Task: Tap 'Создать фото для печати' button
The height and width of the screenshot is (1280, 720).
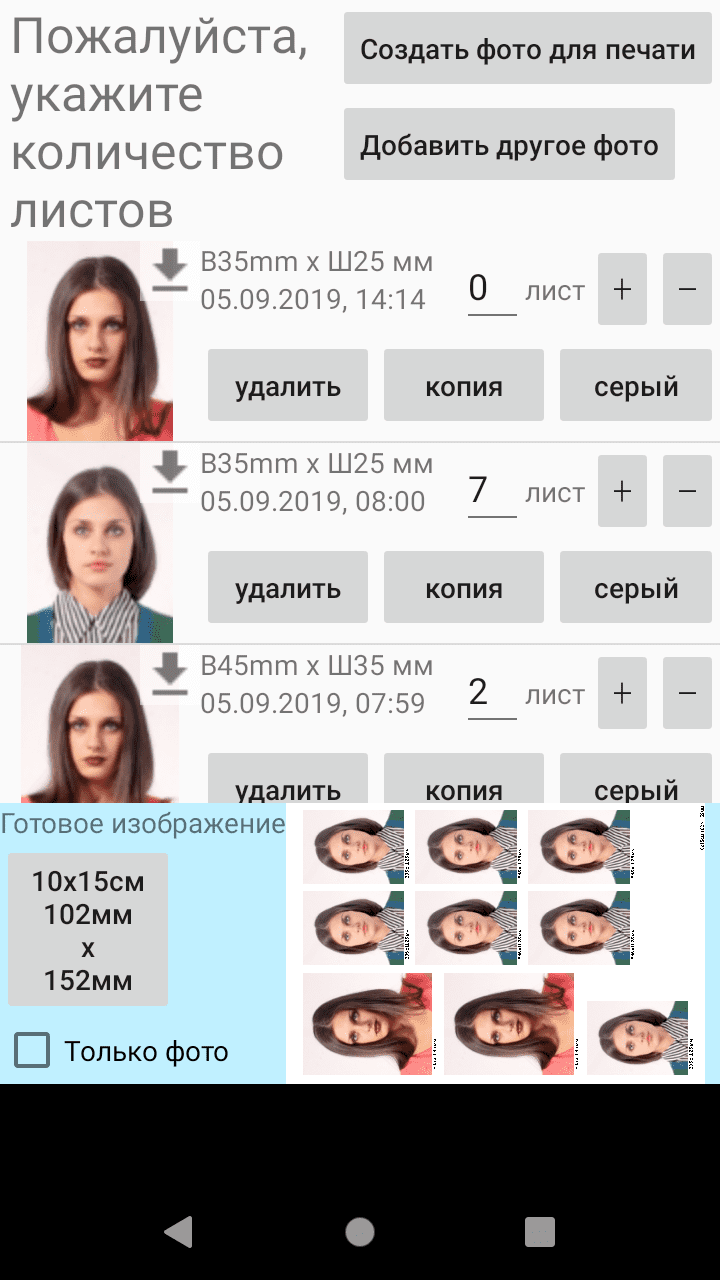Action: pos(528,49)
